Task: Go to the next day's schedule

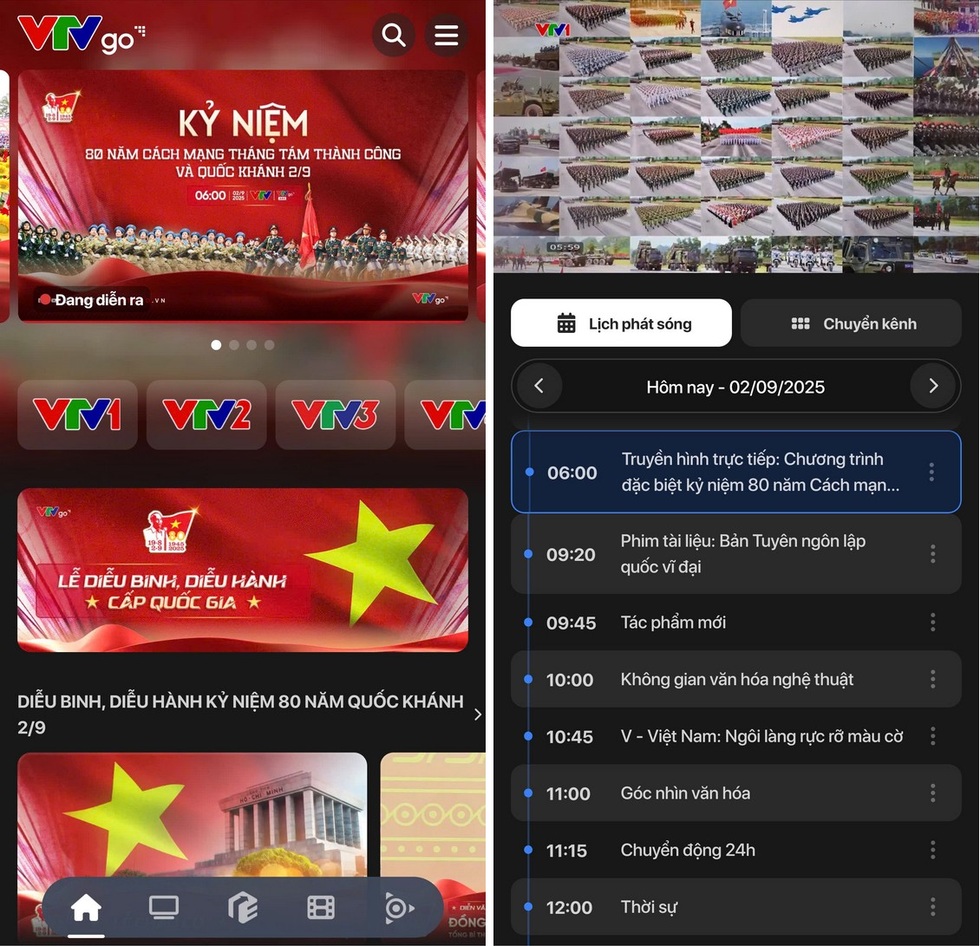Action: click(933, 386)
